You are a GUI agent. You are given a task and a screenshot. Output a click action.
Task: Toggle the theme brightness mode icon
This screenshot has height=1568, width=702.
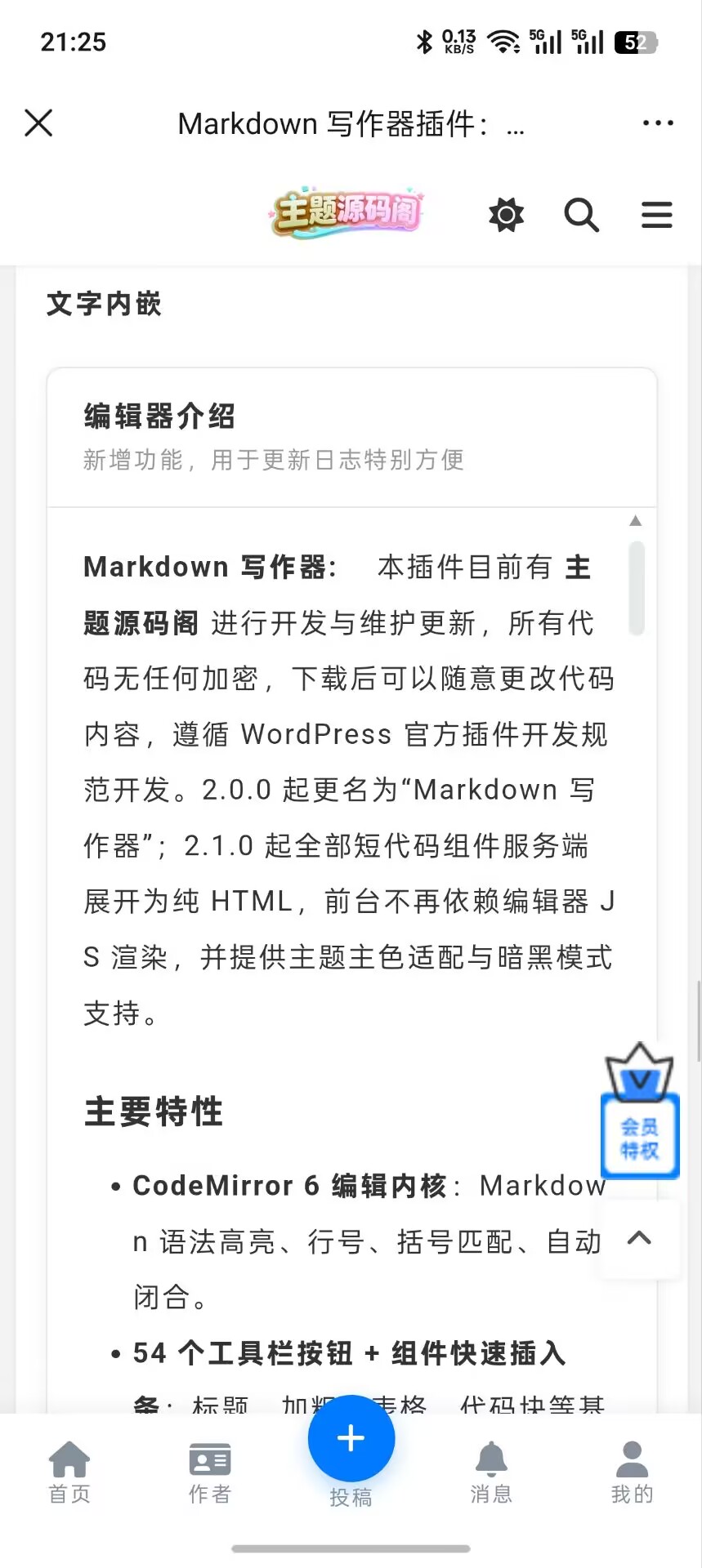(506, 215)
